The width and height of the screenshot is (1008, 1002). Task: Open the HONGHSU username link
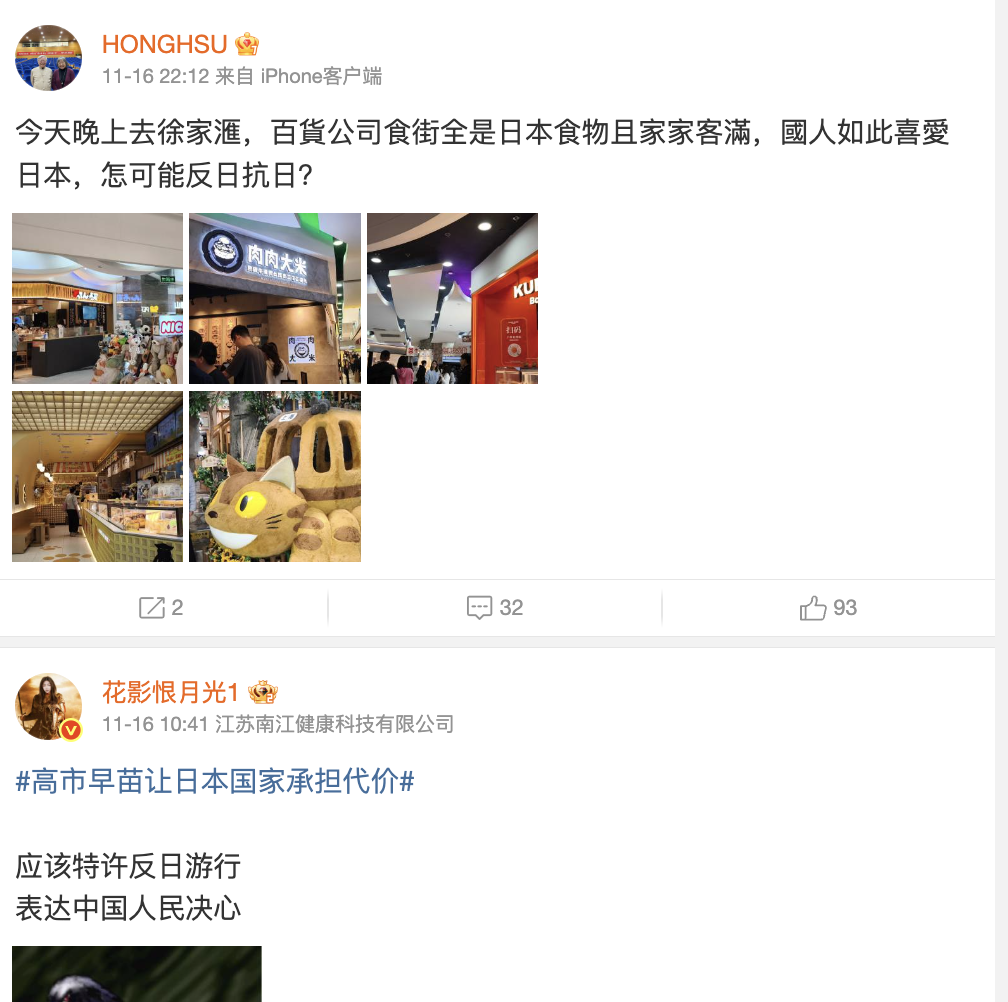(165, 44)
